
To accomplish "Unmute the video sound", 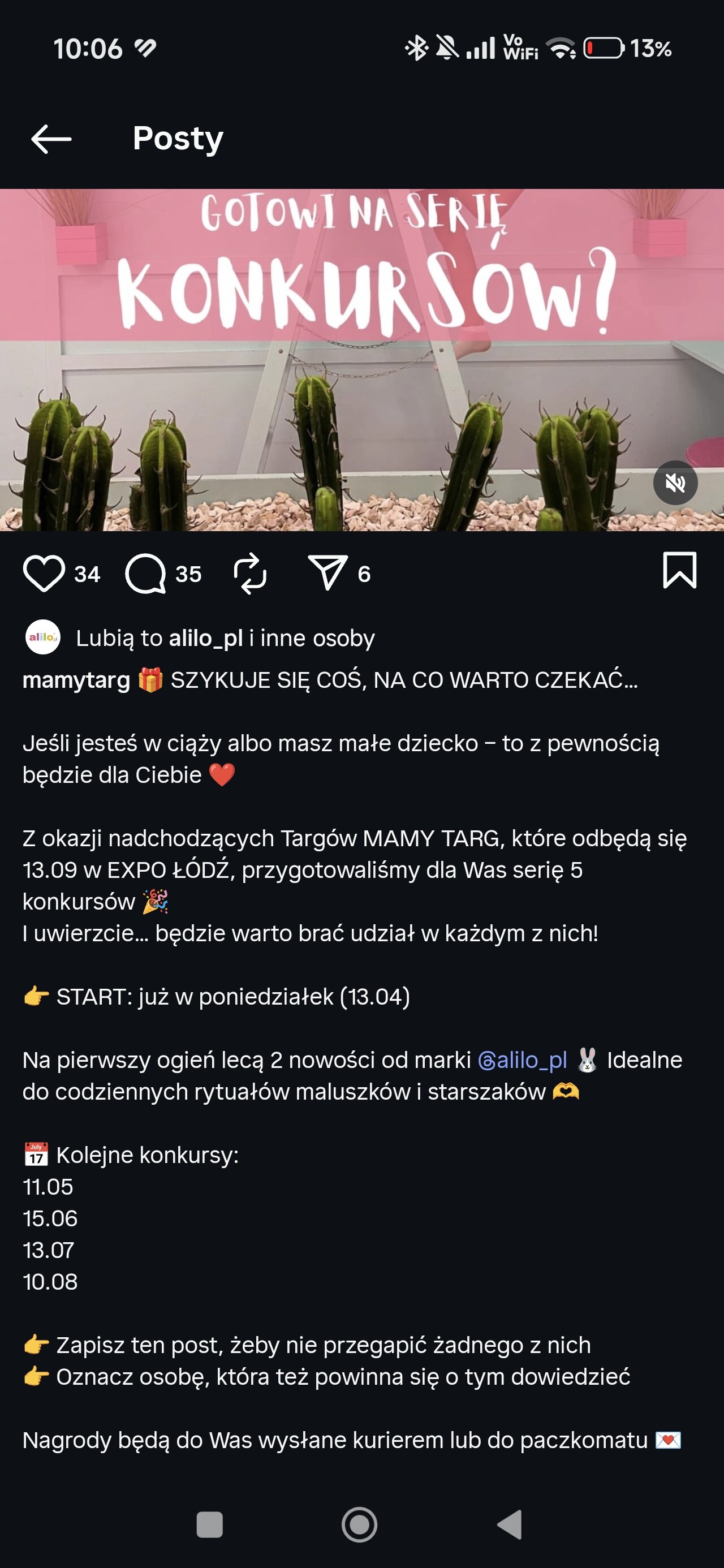I will [675, 483].
